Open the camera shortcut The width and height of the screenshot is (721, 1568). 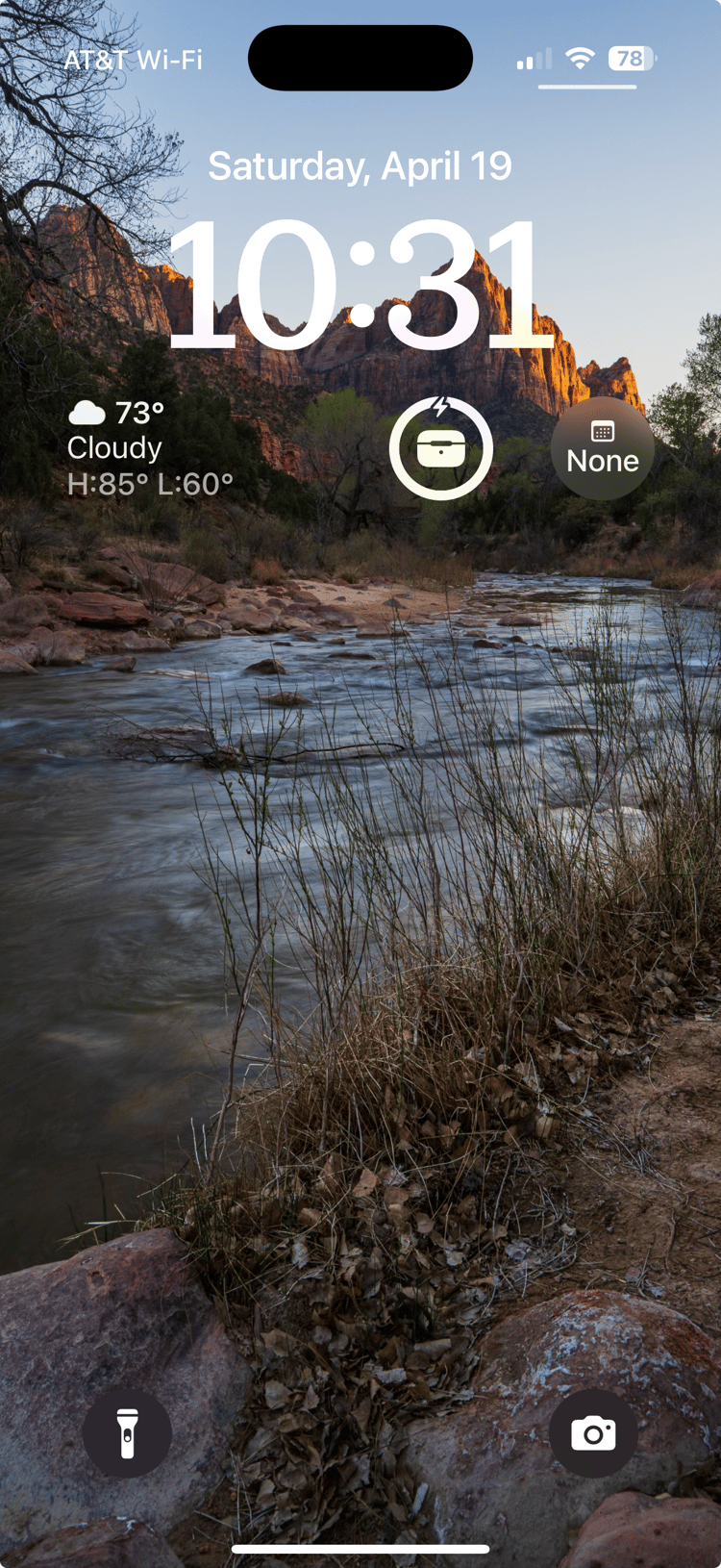tap(593, 1432)
